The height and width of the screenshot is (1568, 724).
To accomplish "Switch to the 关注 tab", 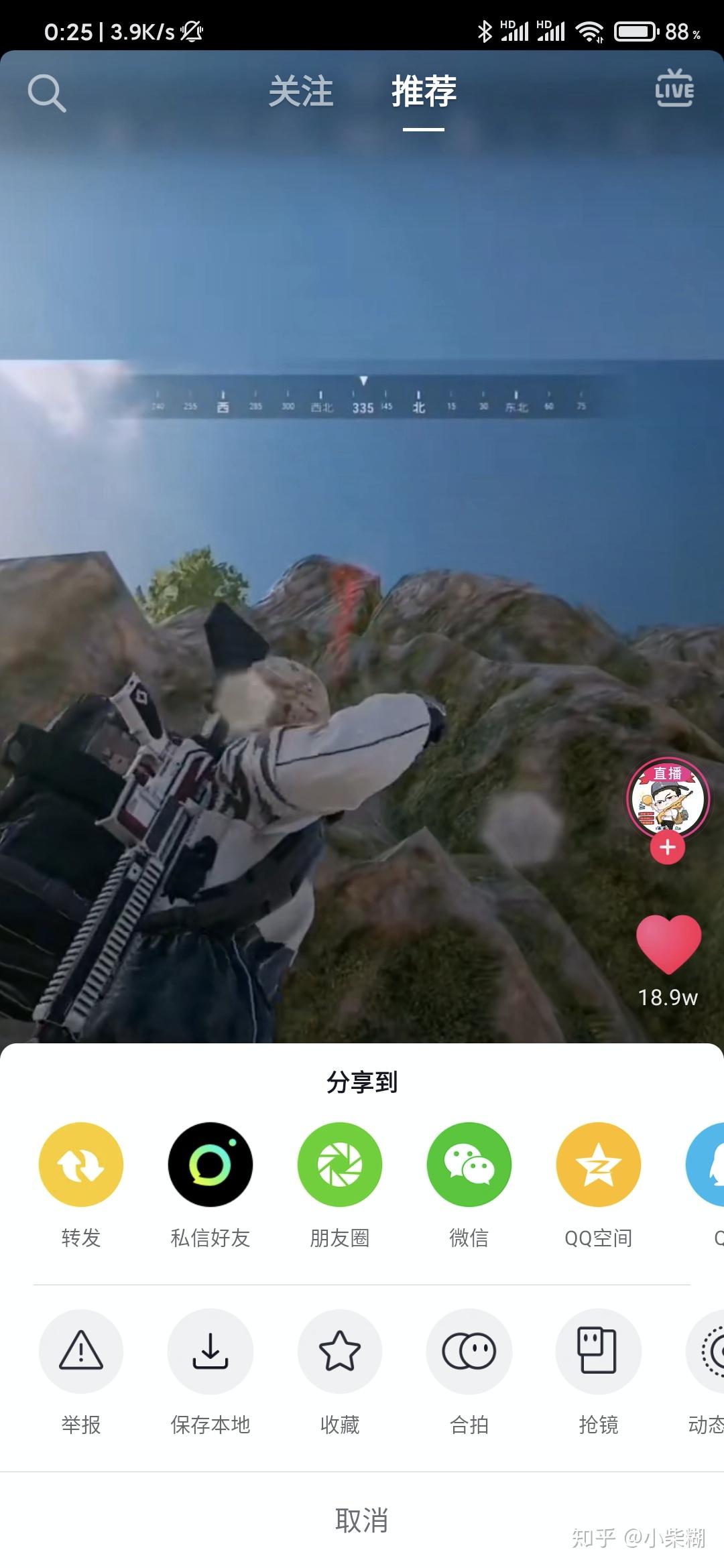I will pyautogui.click(x=301, y=91).
